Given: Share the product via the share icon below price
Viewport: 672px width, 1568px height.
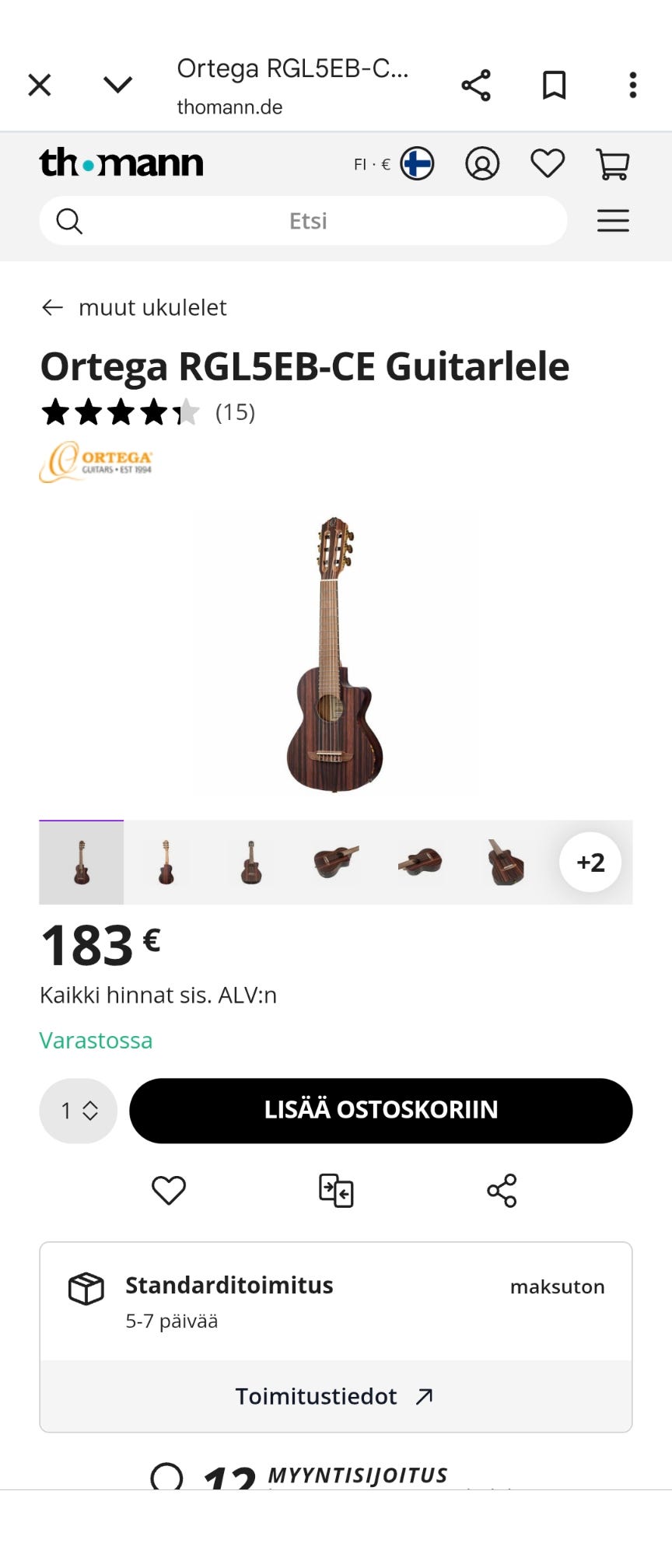Looking at the screenshot, I should [x=502, y=1189].
